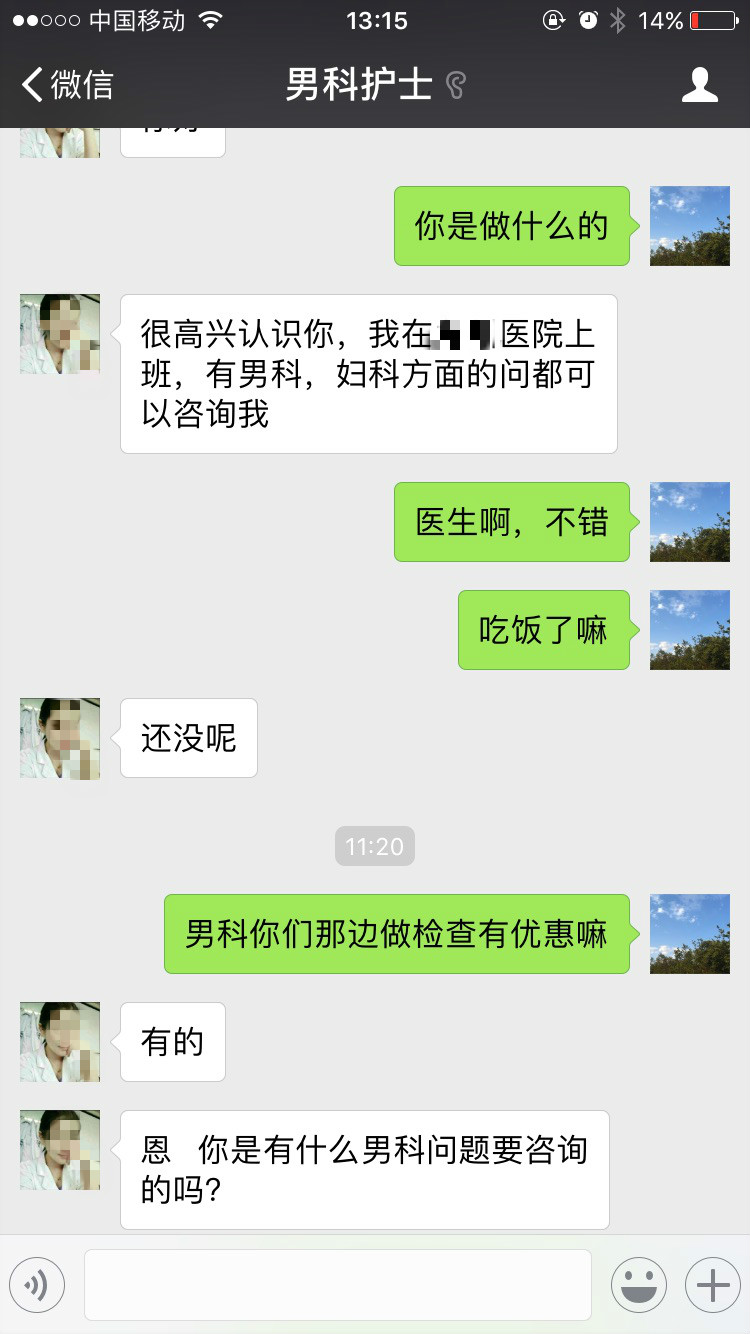Open the nurse's avatar beside 还没呢
Image resolution: width=750 pixels, height=1334 pixels.
click(x=59, y=738)
